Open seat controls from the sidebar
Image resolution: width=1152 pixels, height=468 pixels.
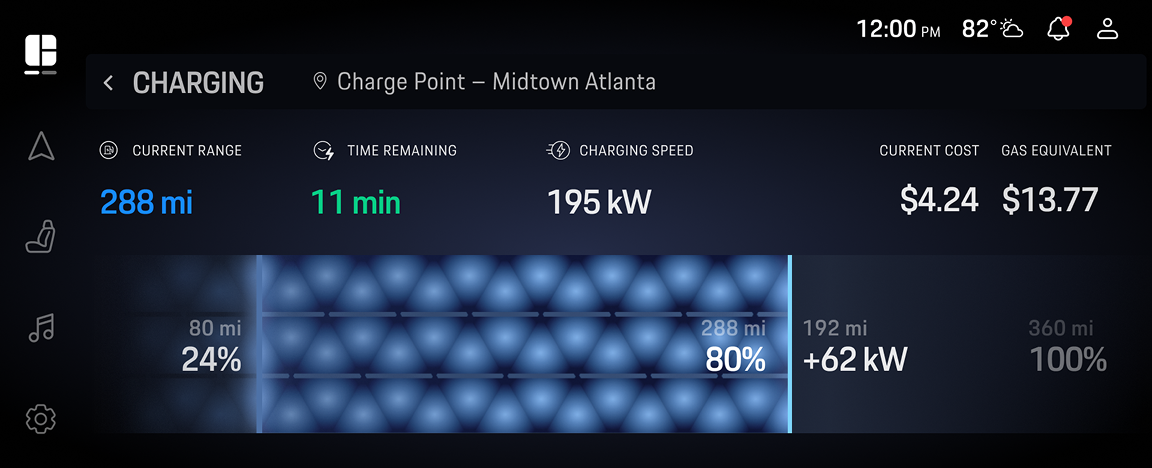click(x=41, y=238)
